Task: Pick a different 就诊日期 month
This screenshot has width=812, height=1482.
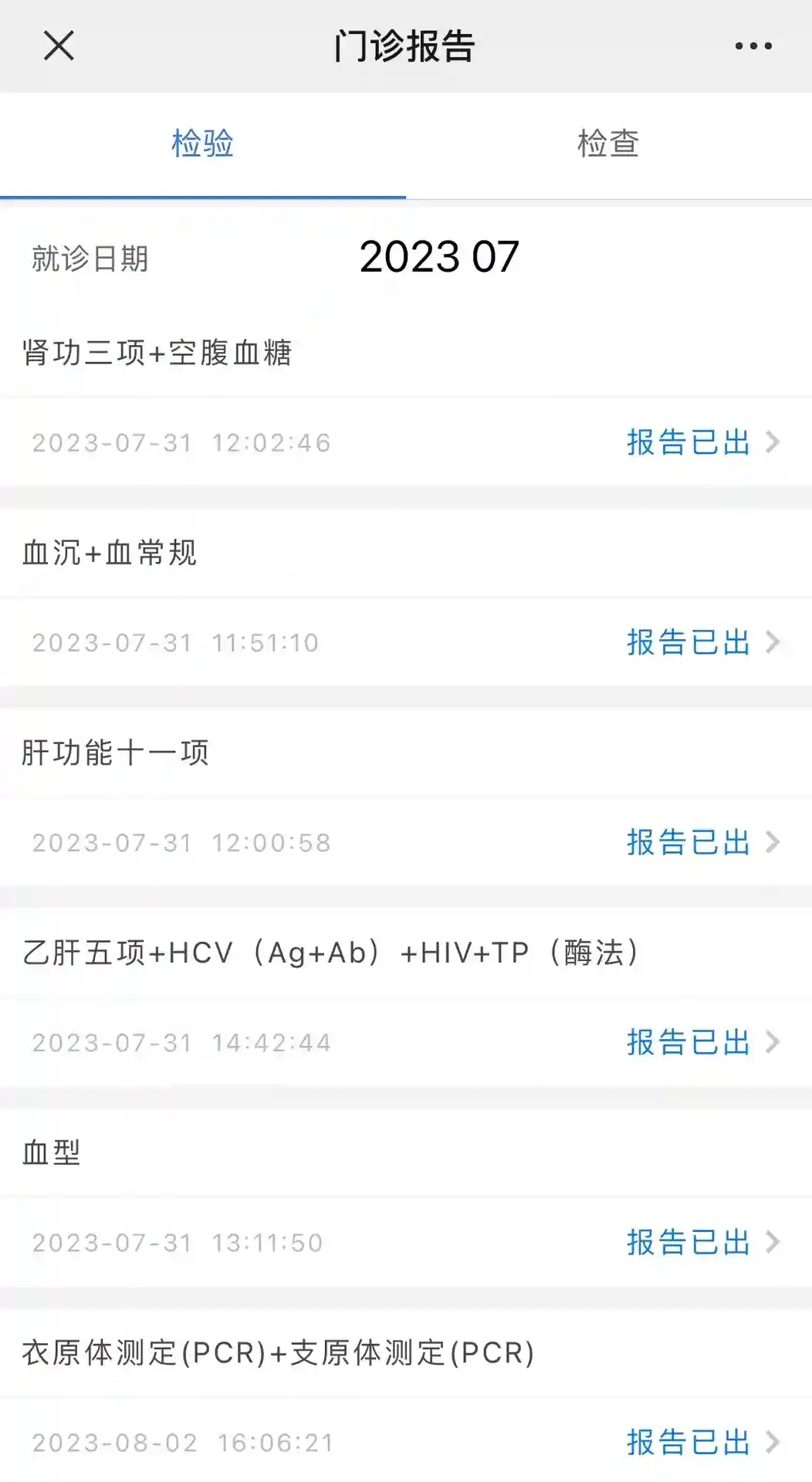Action: [x=438, y=257]
